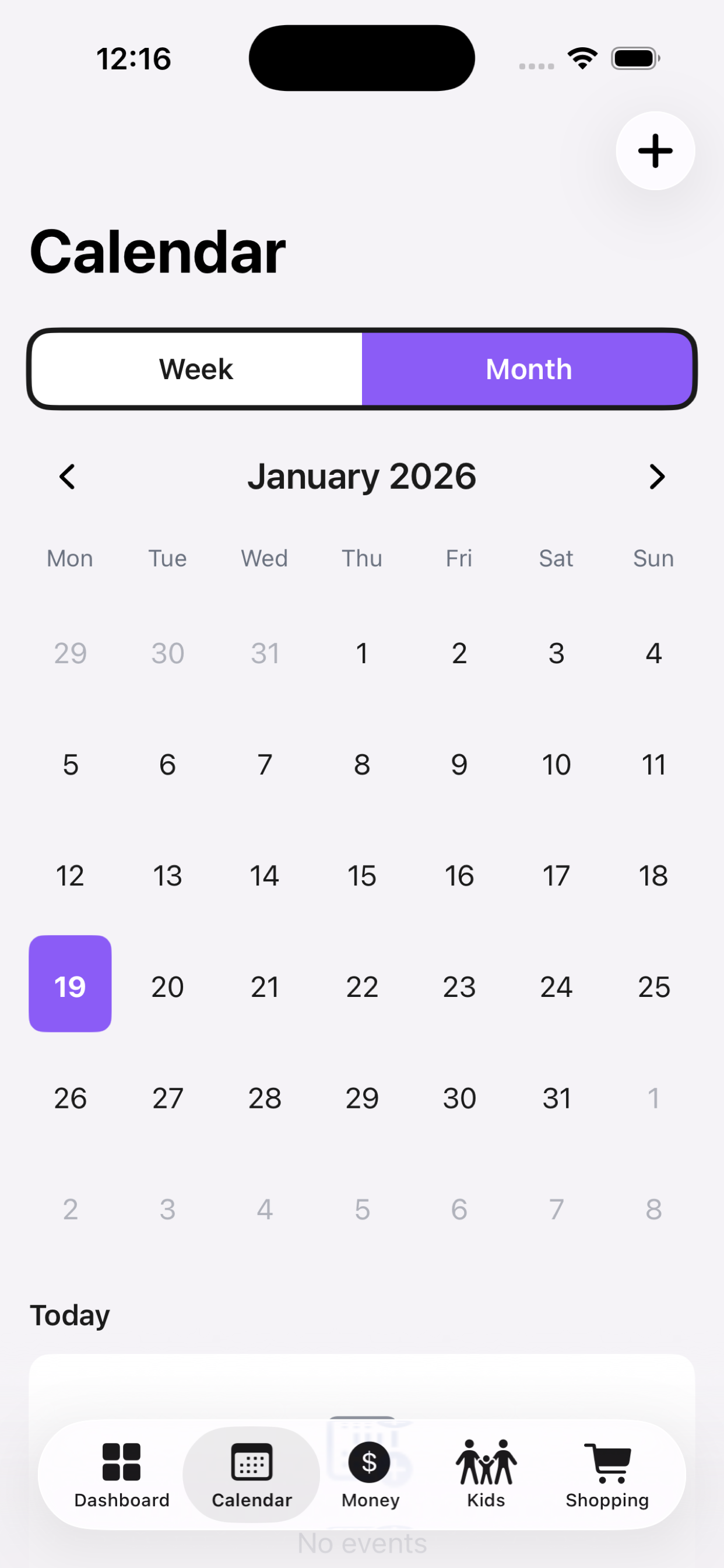The height and width of the screenshot is (1568, 724).
Task: Tap the Calendar page title
Action: point(157,250)
